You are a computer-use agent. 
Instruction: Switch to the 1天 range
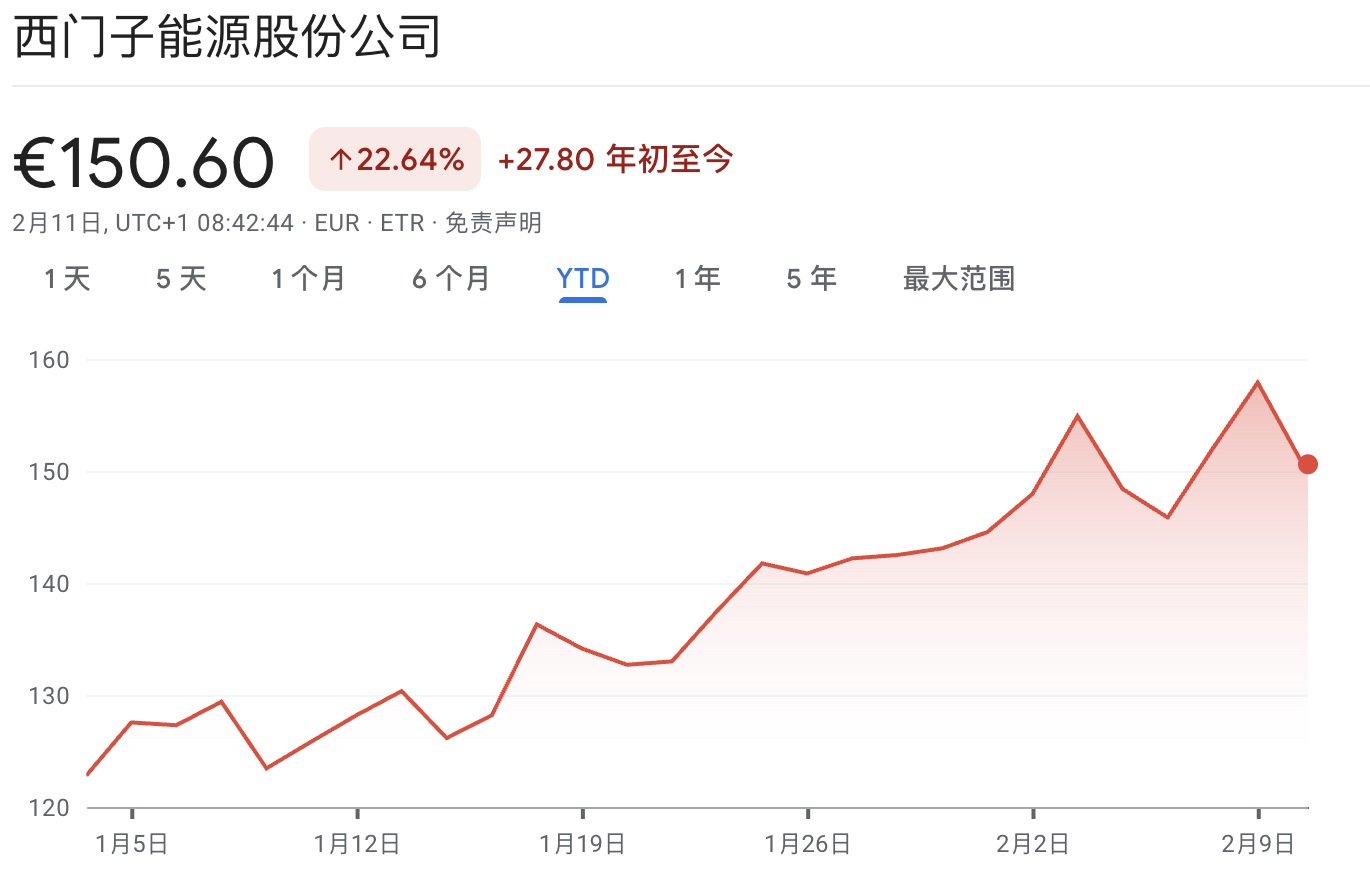[67, 278]
